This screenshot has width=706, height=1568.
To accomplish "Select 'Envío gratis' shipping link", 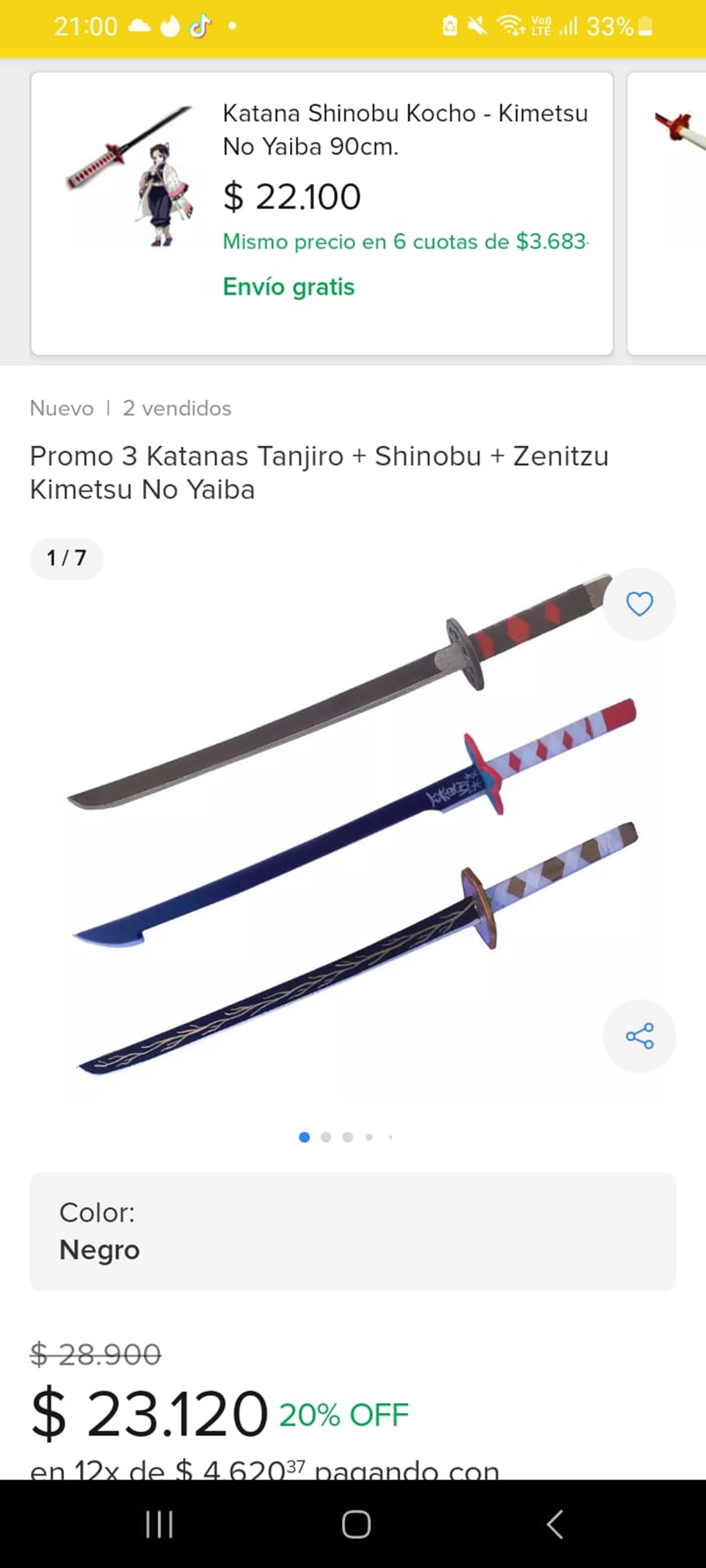I will [289, 287].
